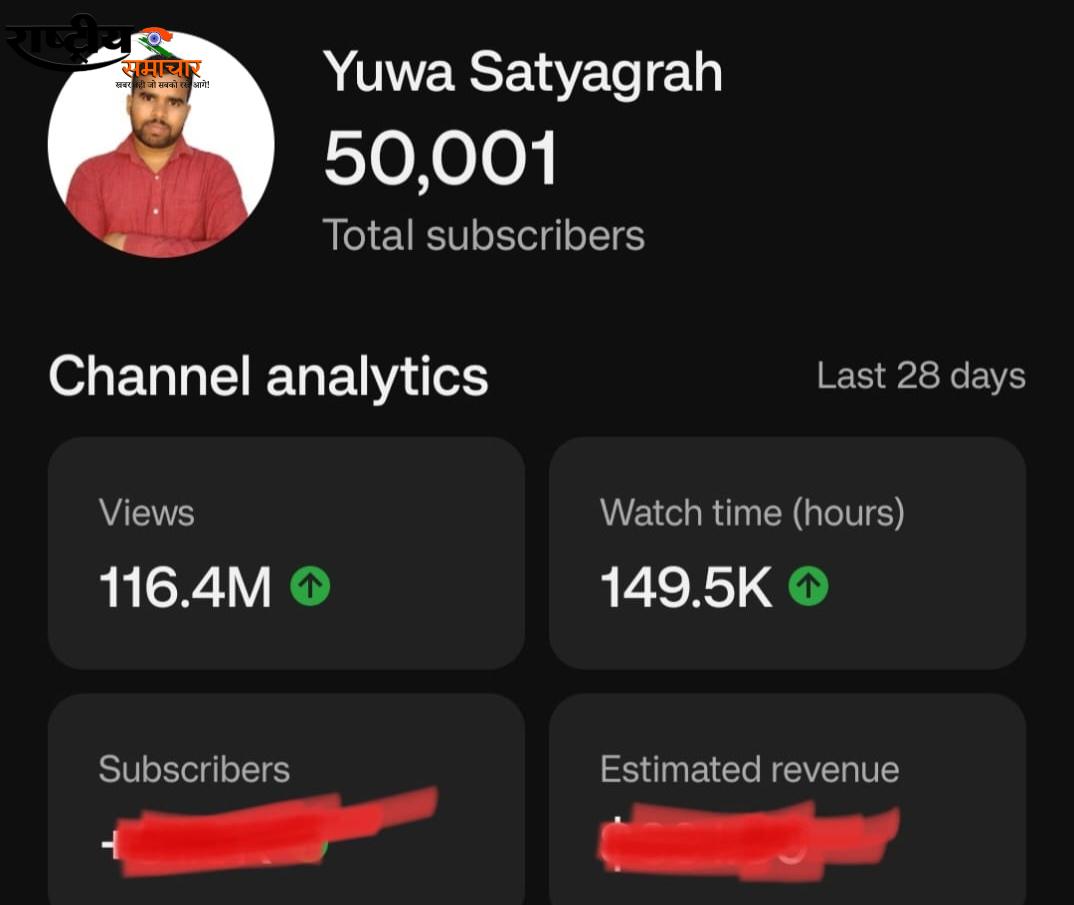This screenshot has width=1074, height=905.
Task: Open the Views analytics card
Action: [286, 552]
